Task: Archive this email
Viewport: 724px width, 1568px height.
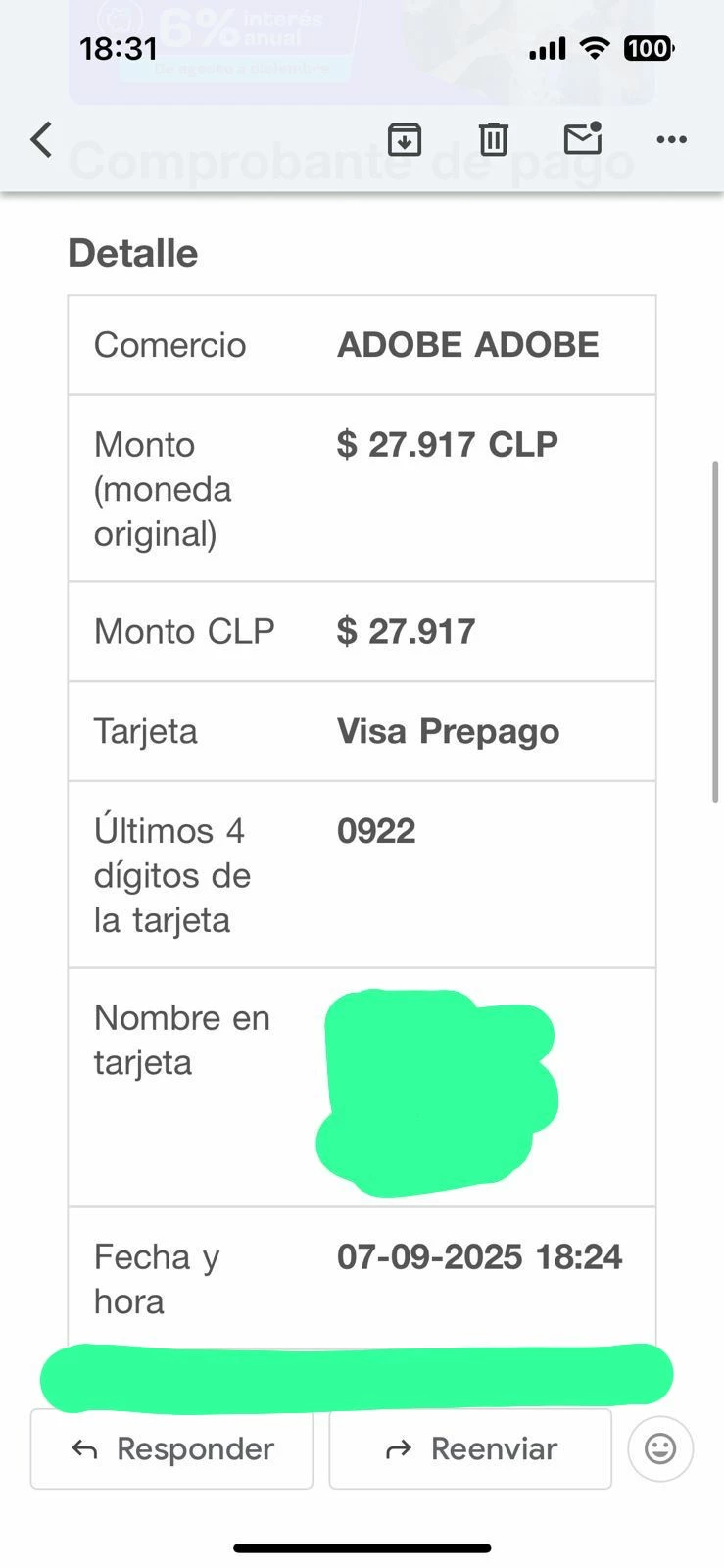Action: [405, 140]
